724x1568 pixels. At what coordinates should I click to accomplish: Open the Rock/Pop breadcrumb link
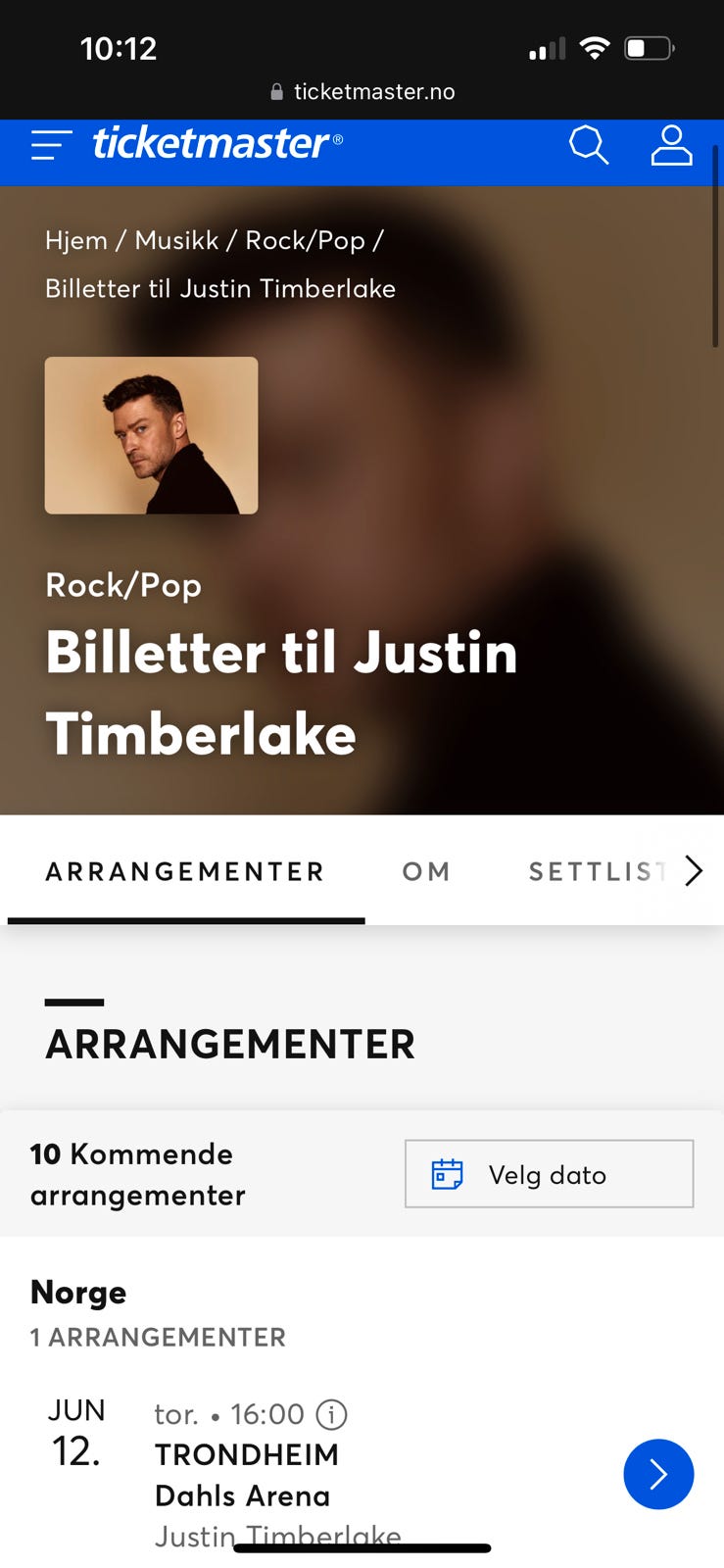305,240
